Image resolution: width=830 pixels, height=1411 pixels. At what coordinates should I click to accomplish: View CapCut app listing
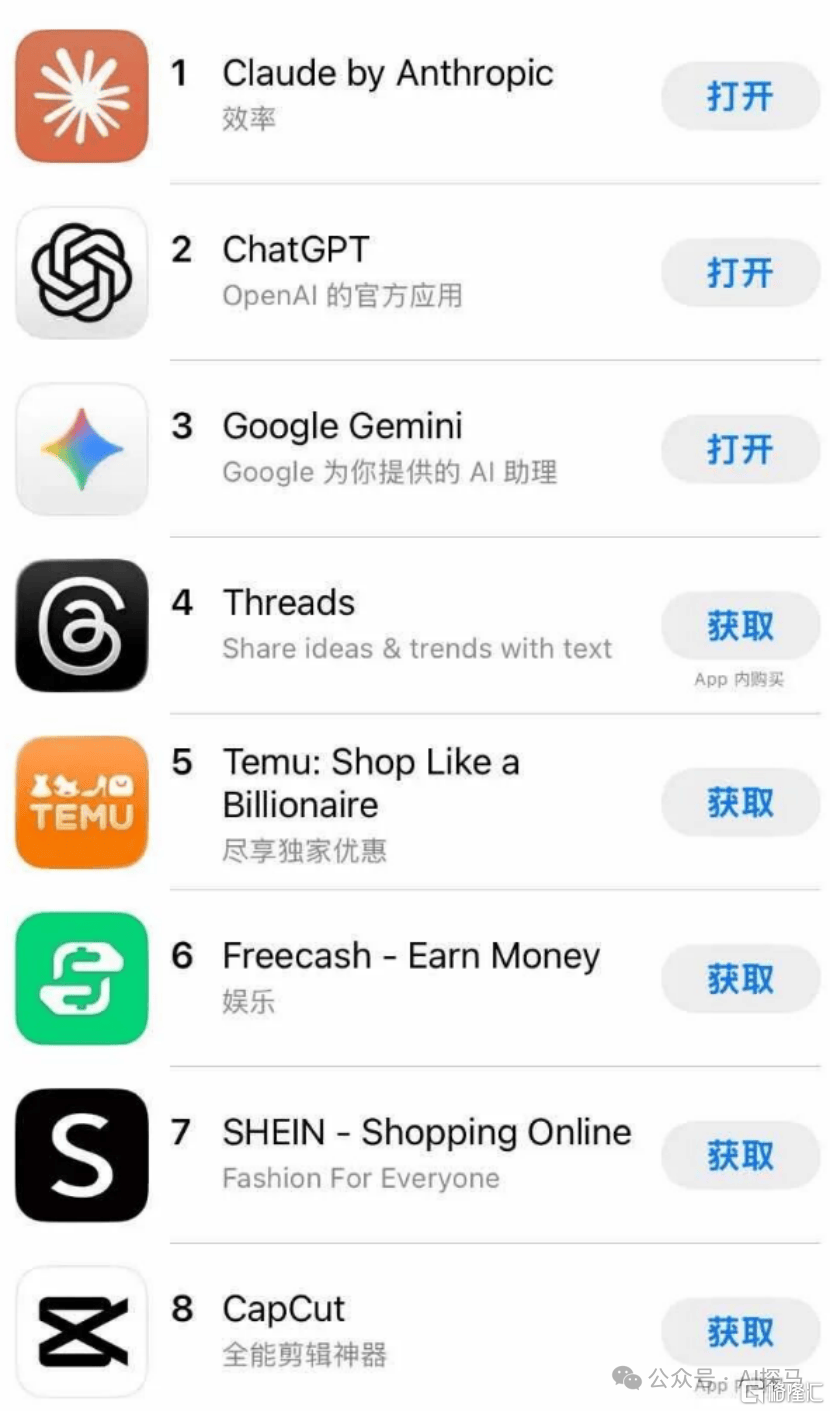coord(283,1309)
